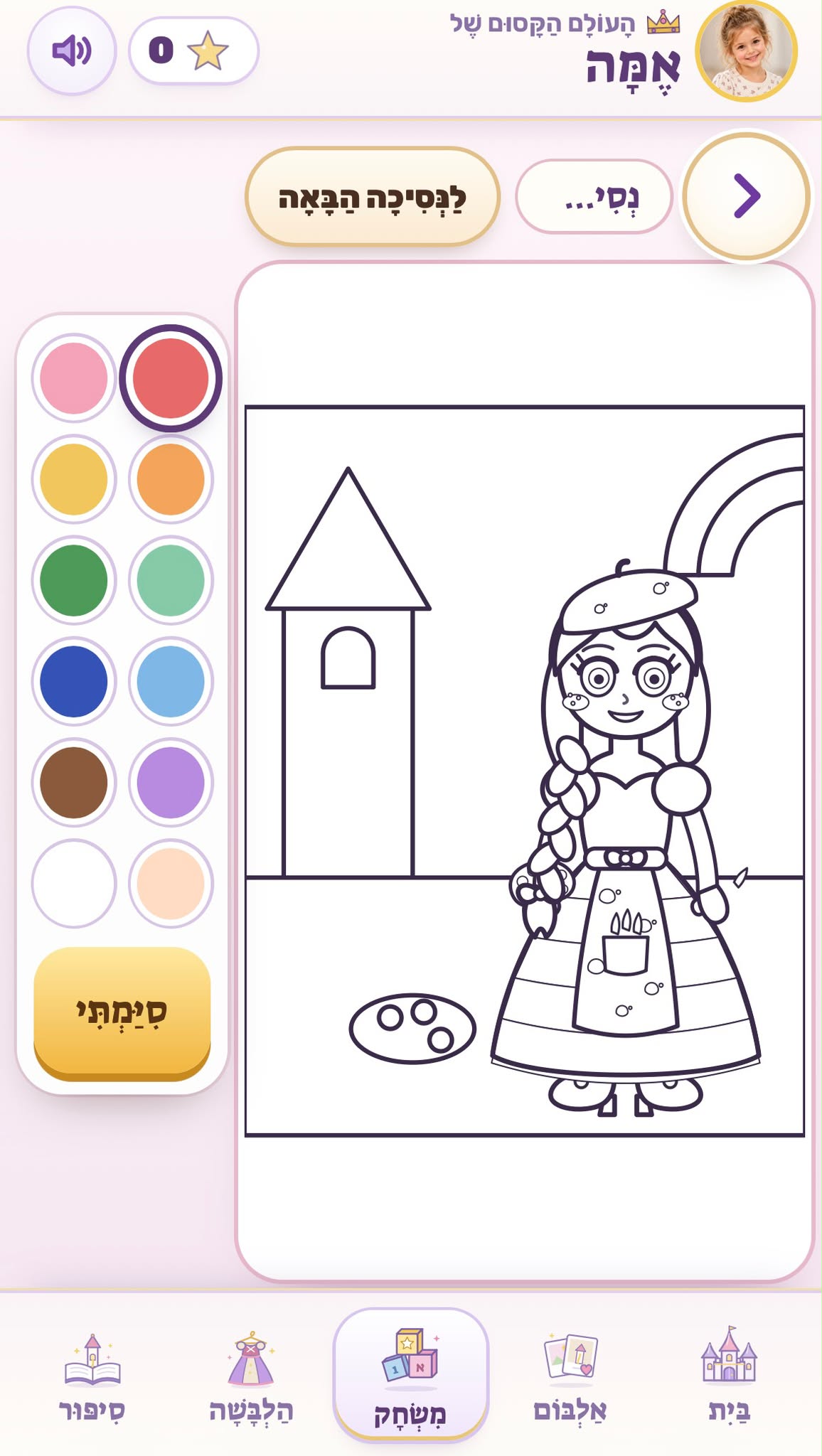The image size is (822, 1456).
Task: Pick the yellow color swatch
Action: 74,479
